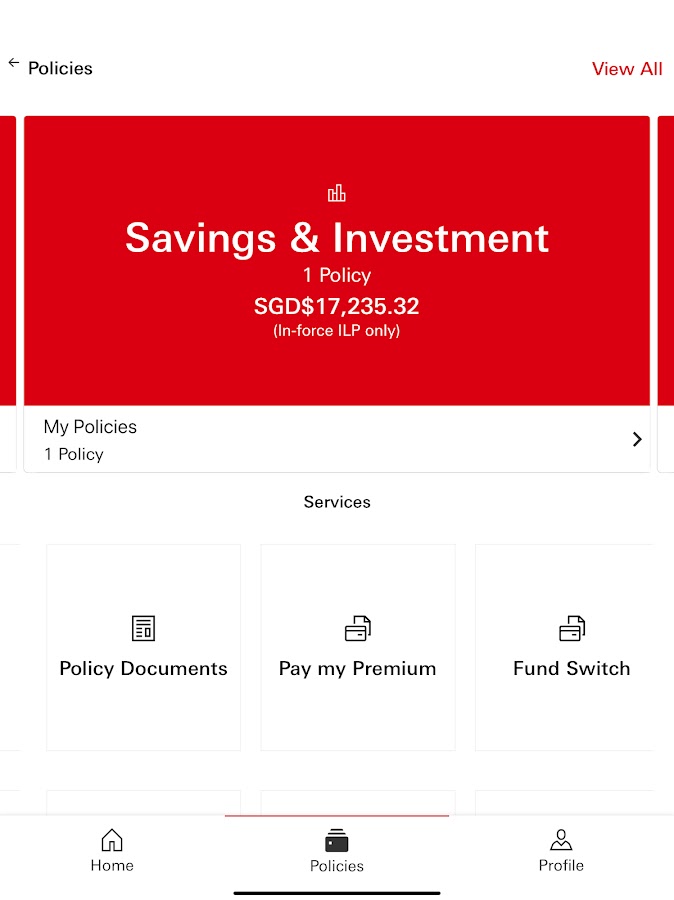Select Pay my Premium service
Viewport: 674px width, 900px height.
(357, 647)
